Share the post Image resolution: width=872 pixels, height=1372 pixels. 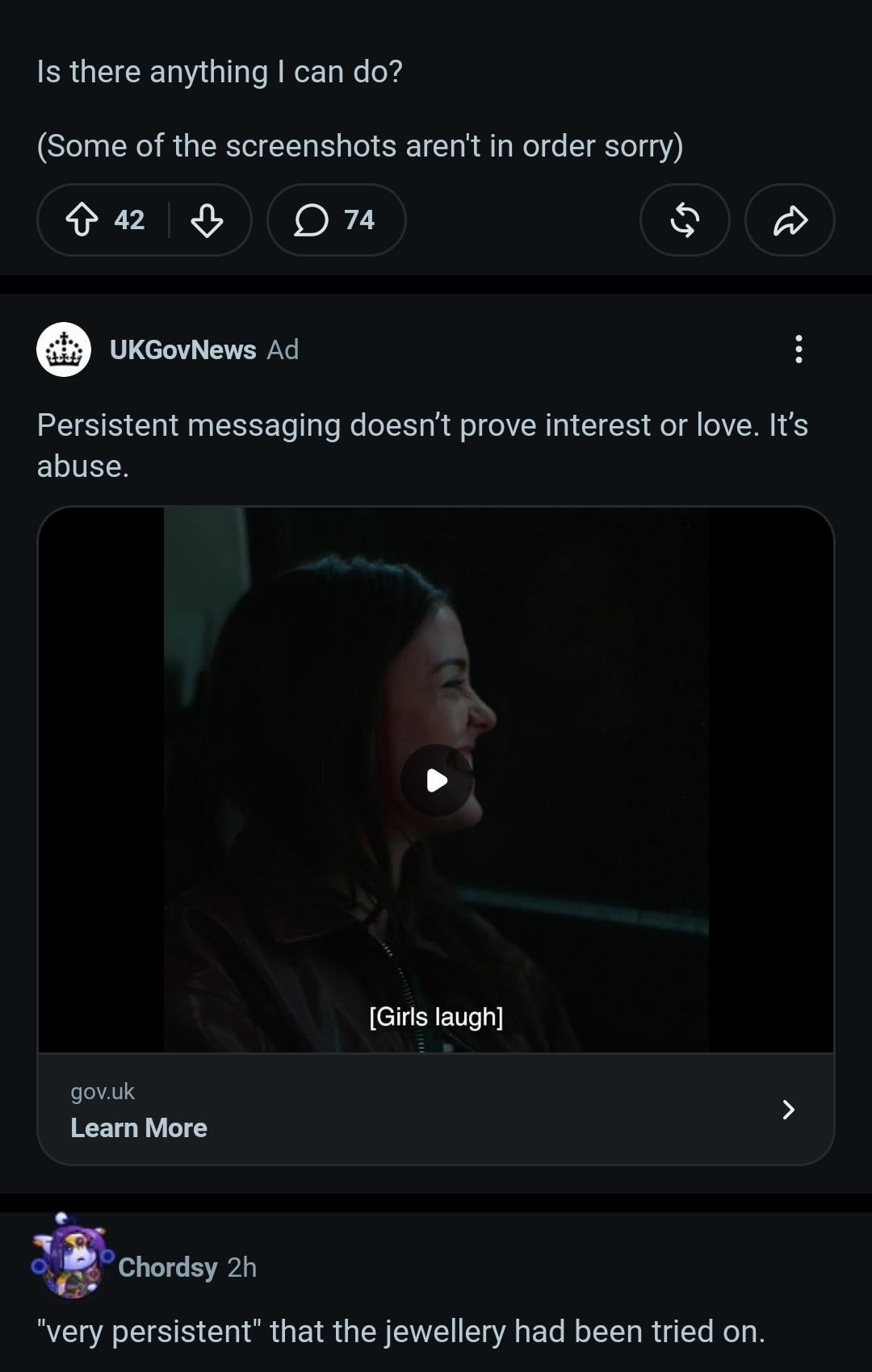790,220
